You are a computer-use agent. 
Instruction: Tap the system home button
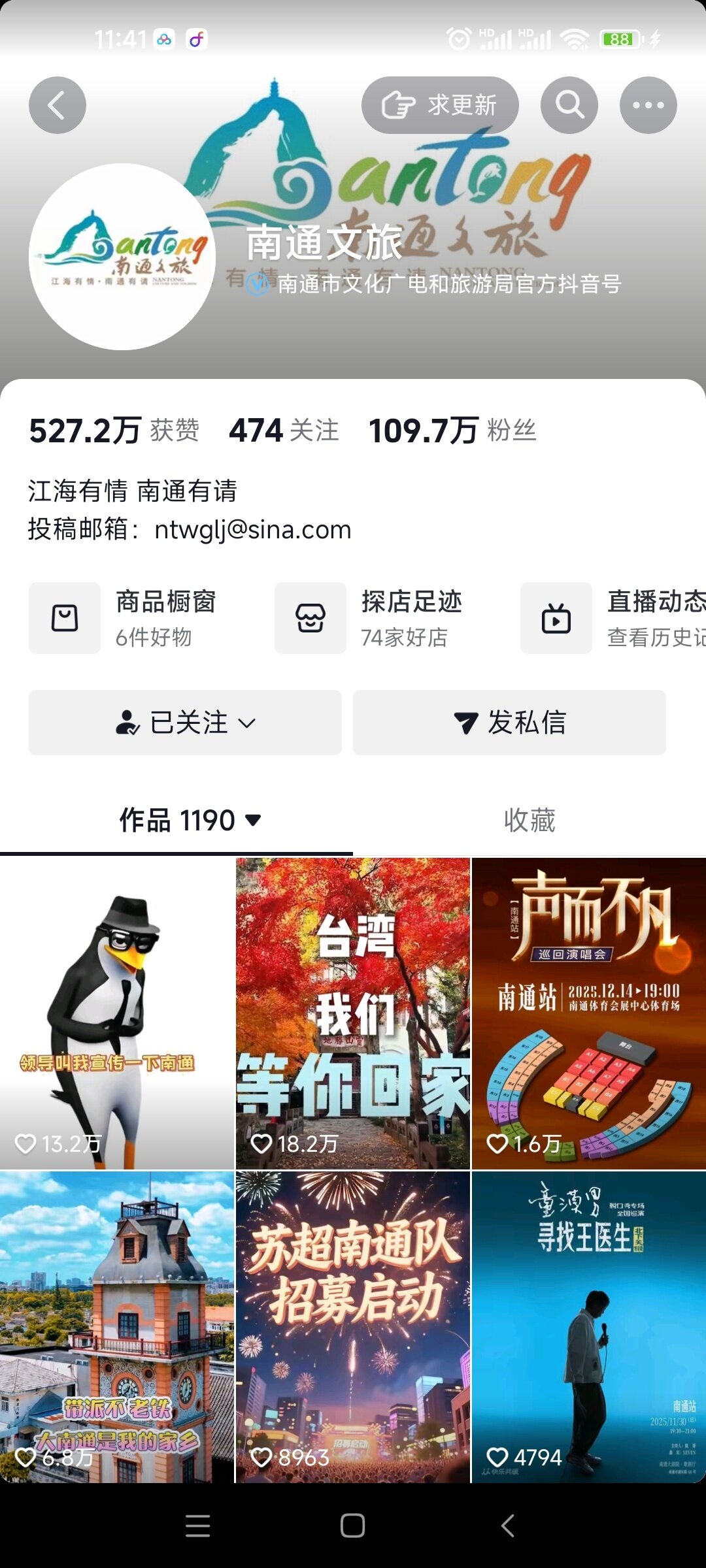(x=353, y=1526)
